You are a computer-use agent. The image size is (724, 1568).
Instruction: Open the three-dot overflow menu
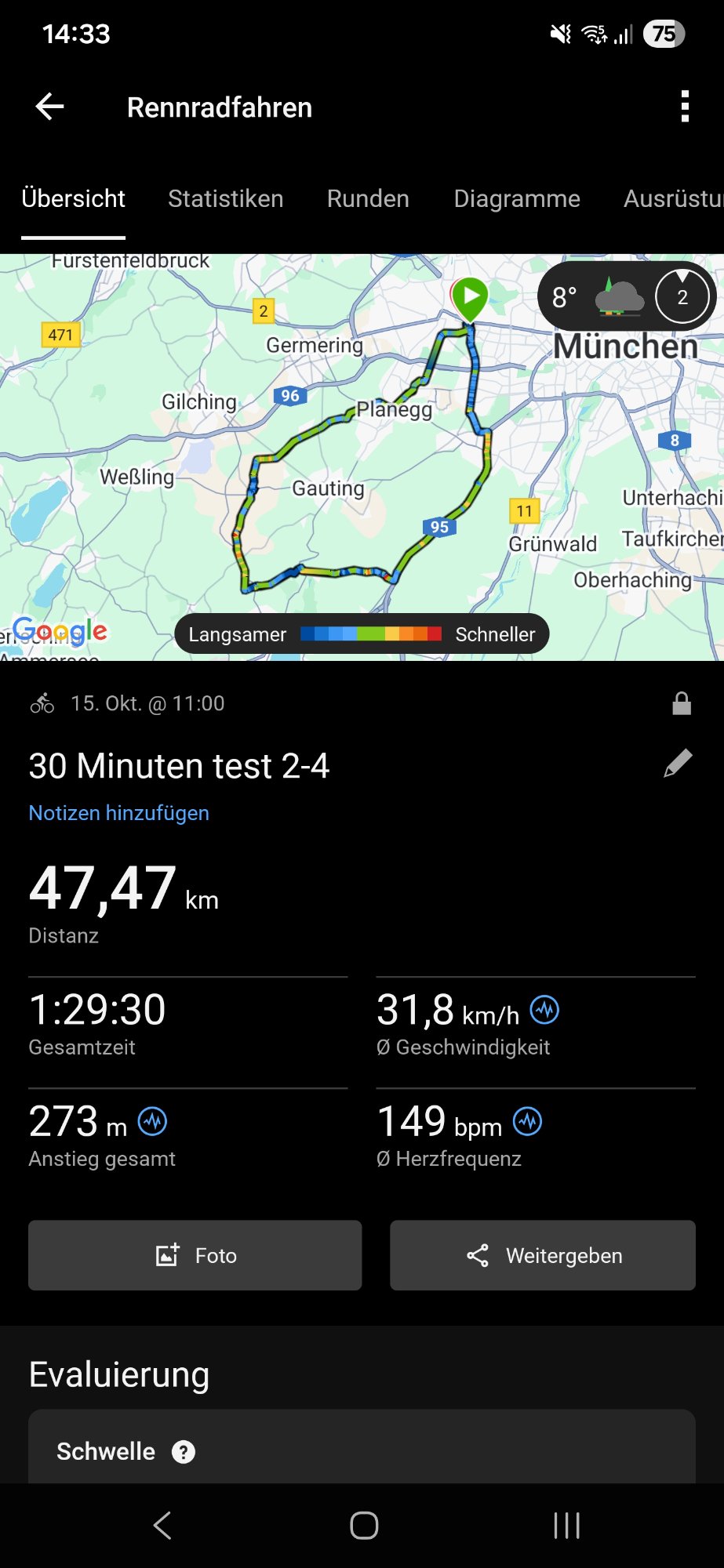point(685,107)
